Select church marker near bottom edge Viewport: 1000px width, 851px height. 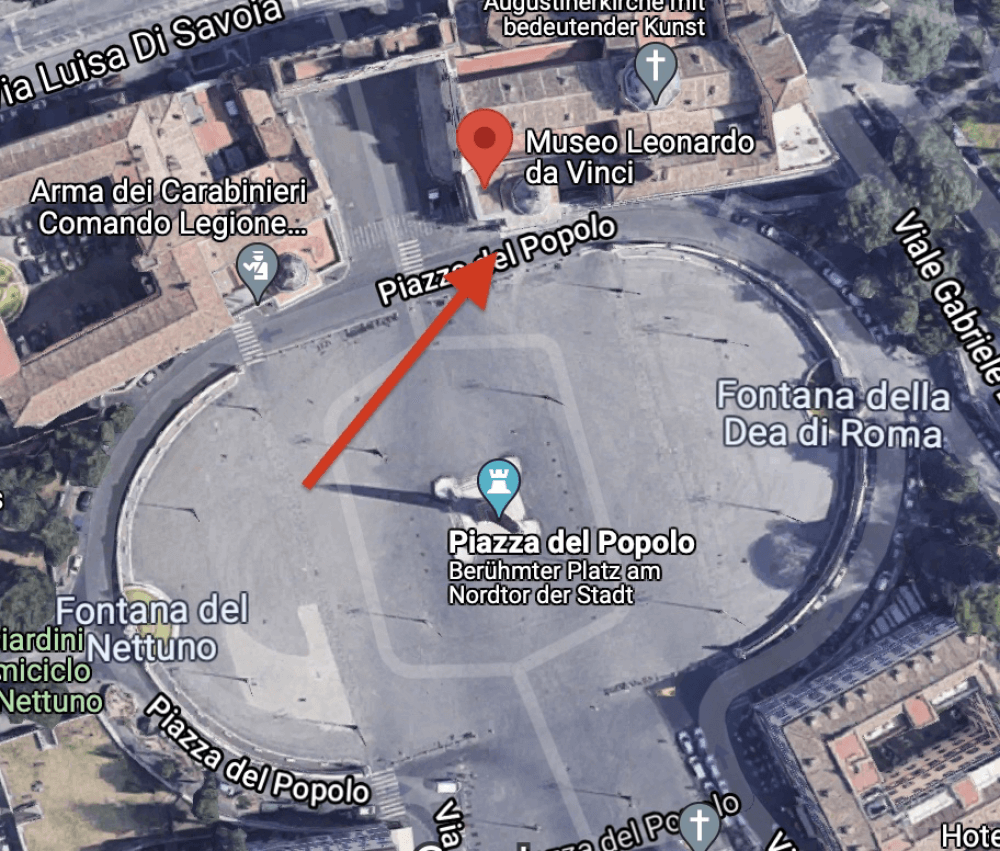699,826
